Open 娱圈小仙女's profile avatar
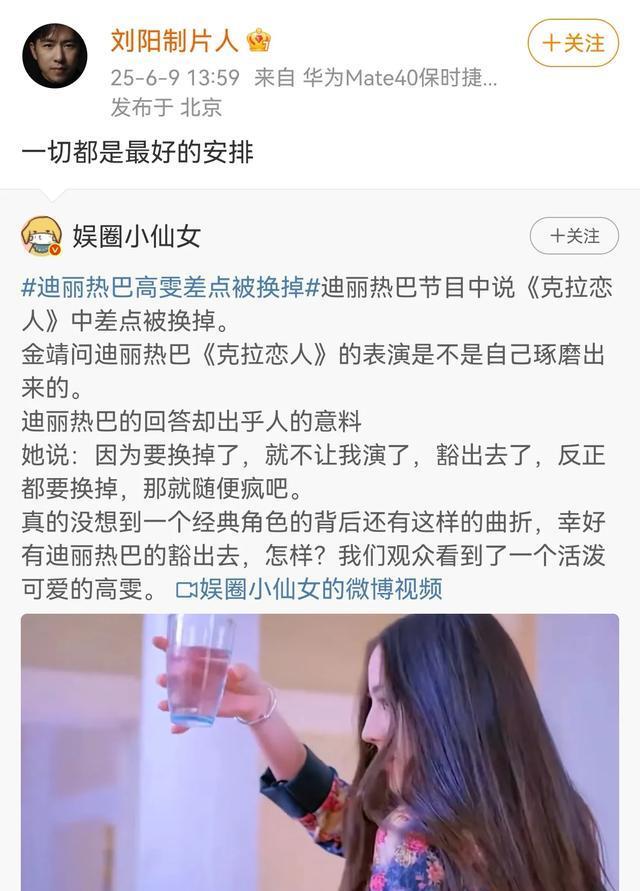 [x=41, y=236]
